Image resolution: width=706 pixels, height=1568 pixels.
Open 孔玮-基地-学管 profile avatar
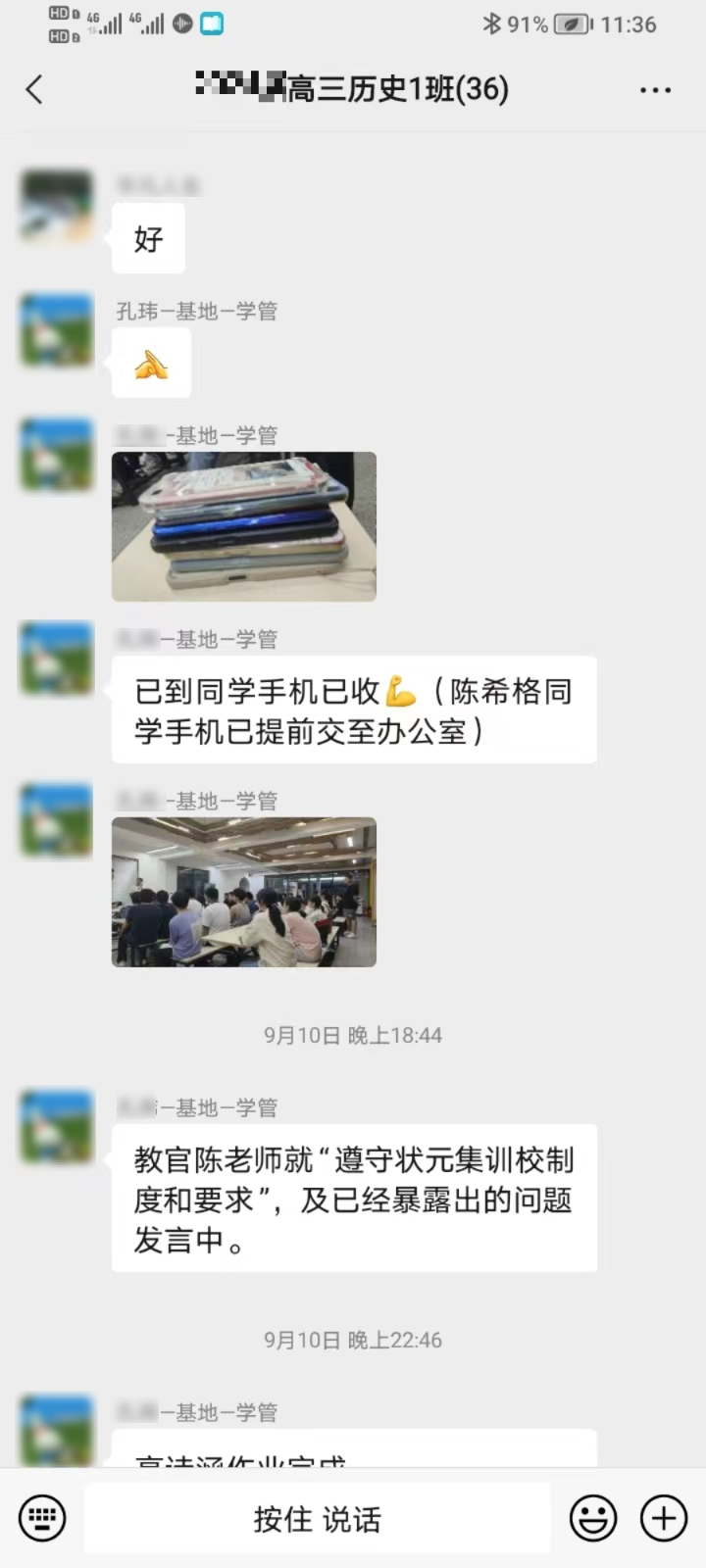(x=57, y=331)
